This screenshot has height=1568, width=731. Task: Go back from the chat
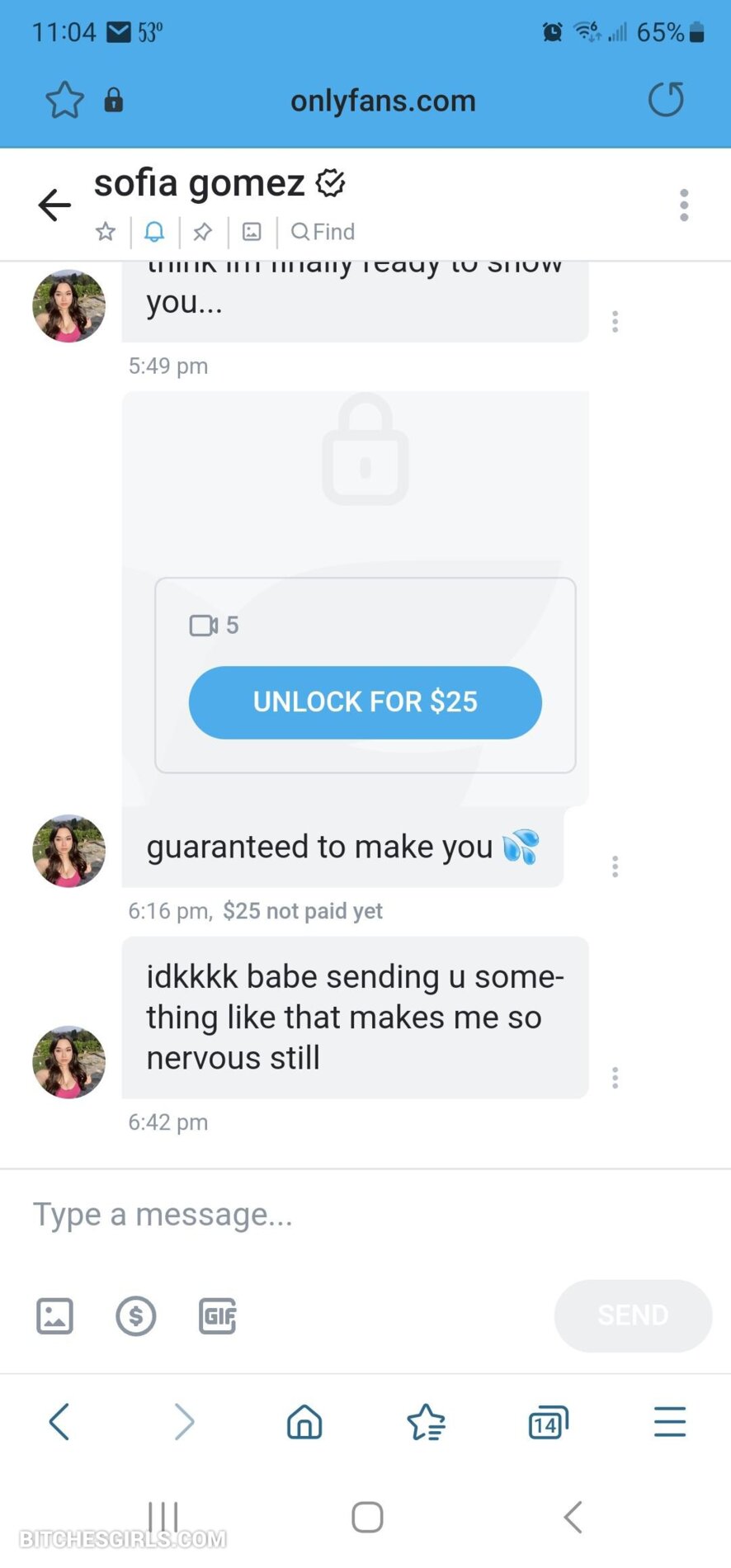pyautogui.click(x=54, y=205)
